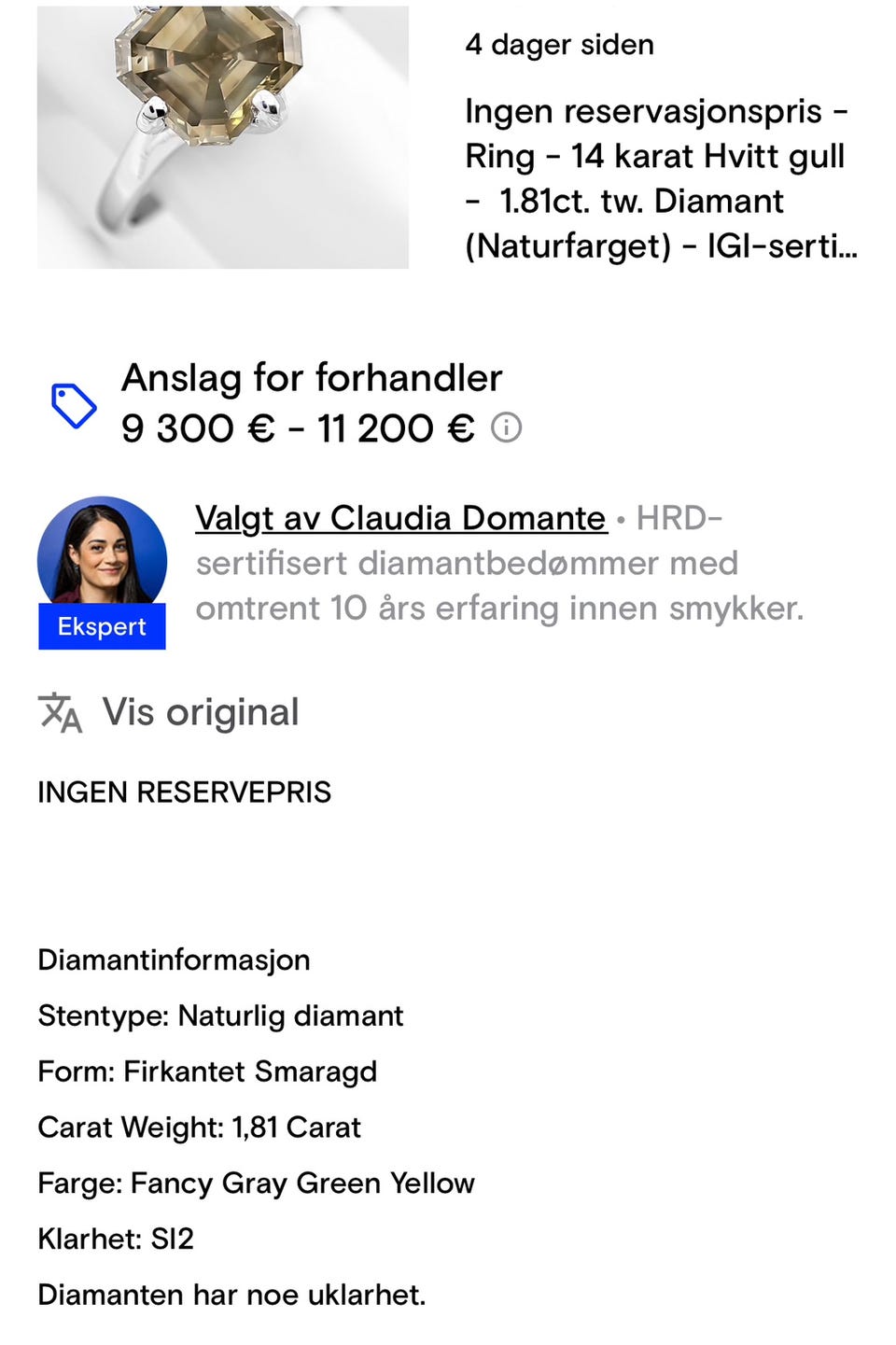The height and width of the screenshot is (1345, 896).
Task: Expand the Diamantinformasjon section
Action: click(x=174, y=960)
